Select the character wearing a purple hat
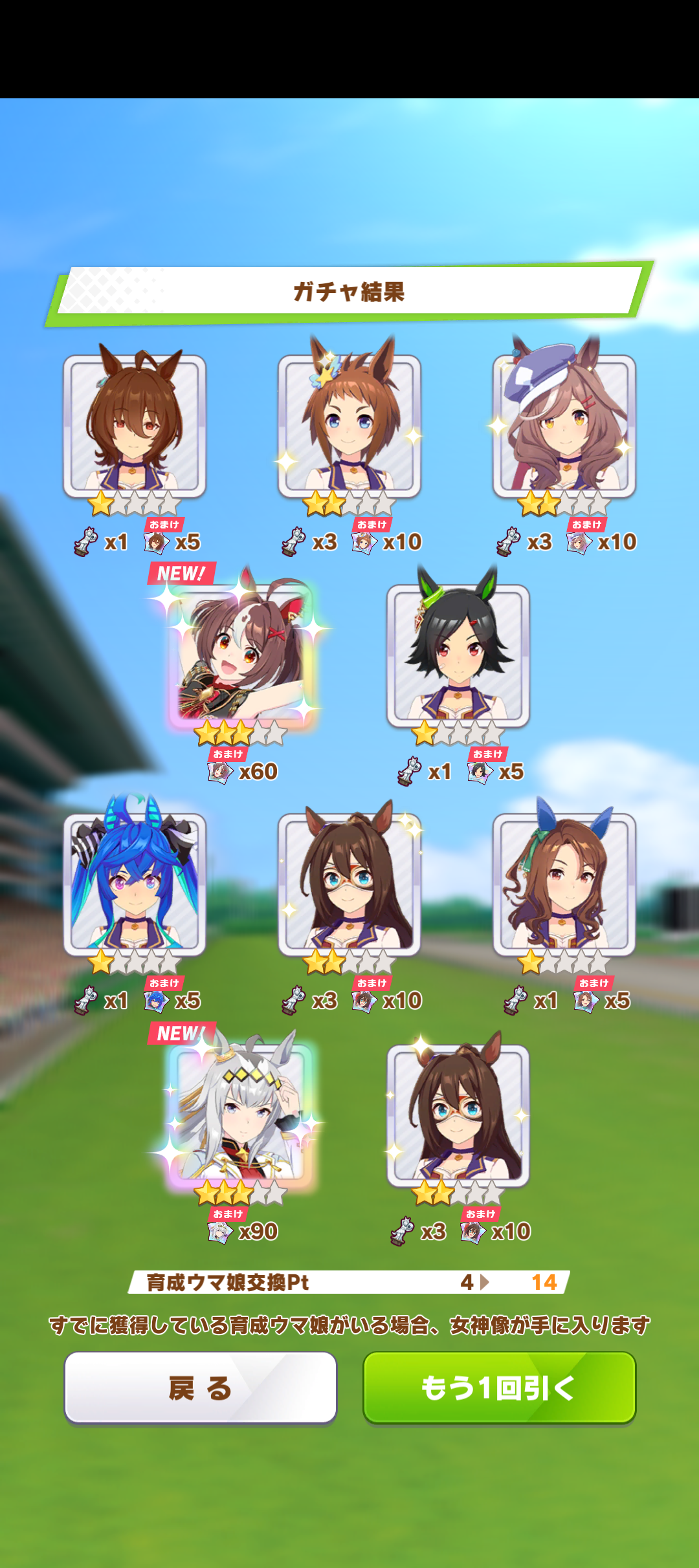This screenshot has width=699, height=1568. 564,425
